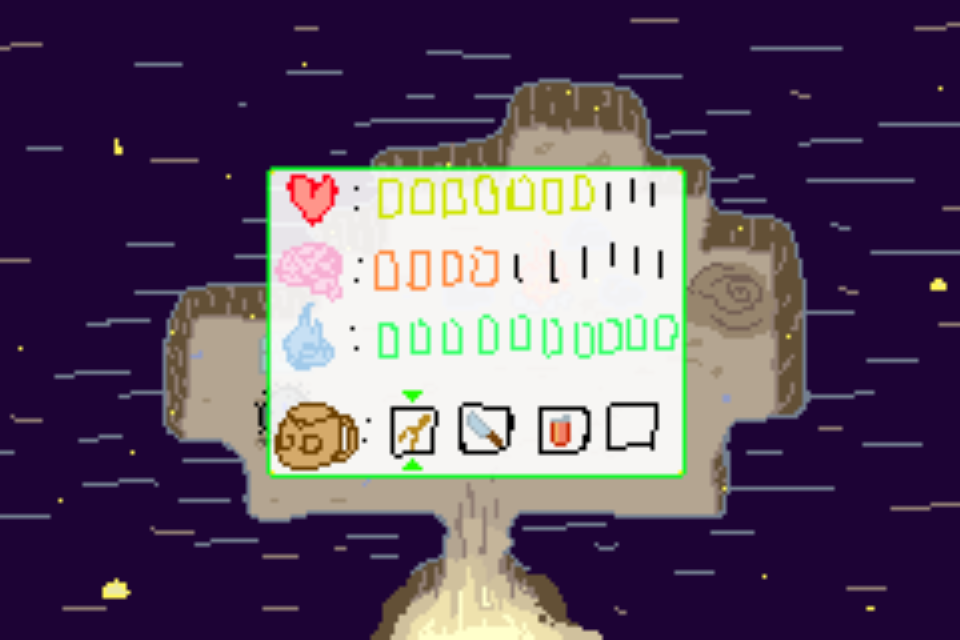Select the stick item inventory slot
Image resolution: width=960 pixels, height=640 pixels.
coord(413,430)
